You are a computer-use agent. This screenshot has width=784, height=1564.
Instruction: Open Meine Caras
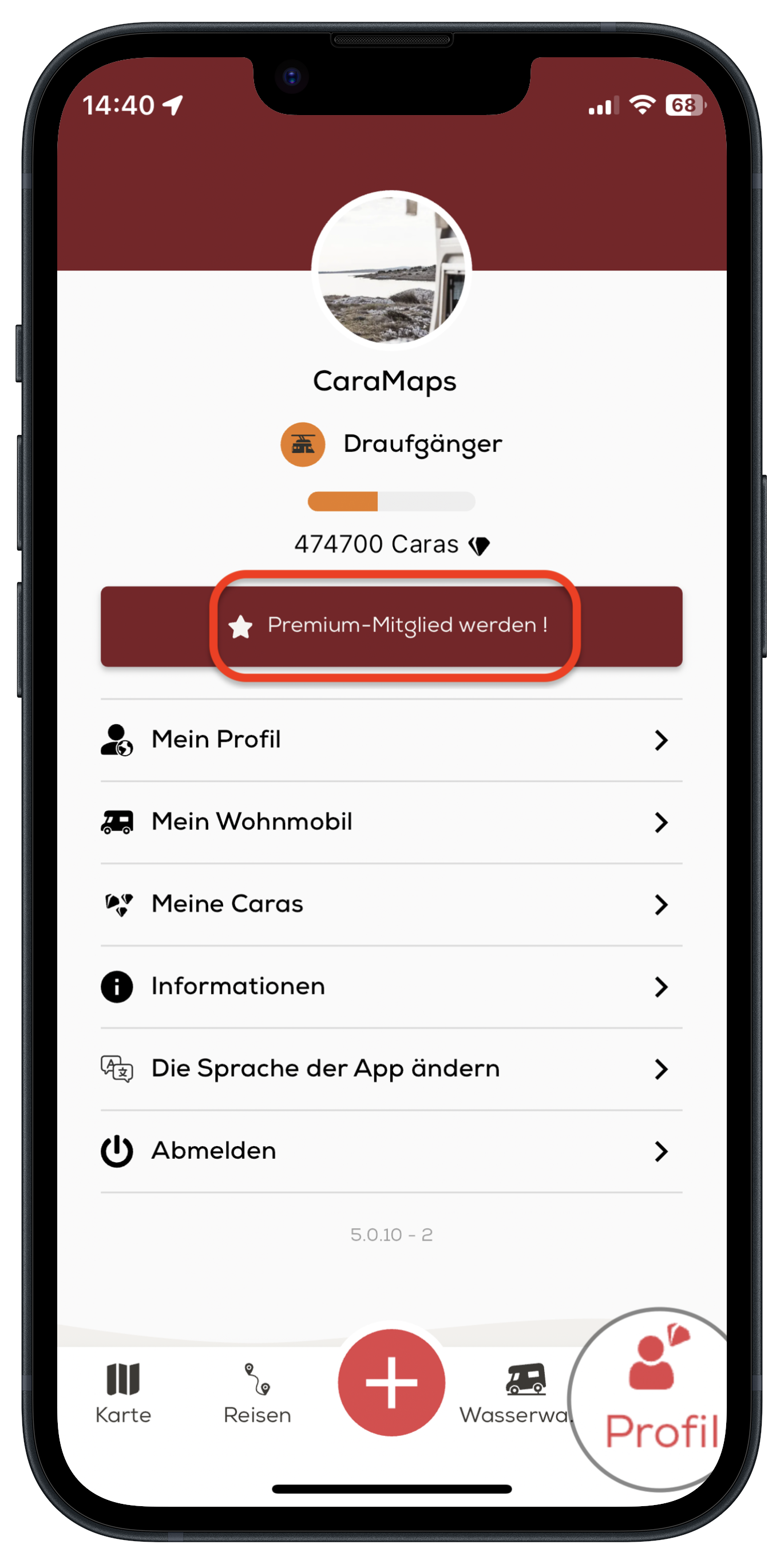click(391, 904)
